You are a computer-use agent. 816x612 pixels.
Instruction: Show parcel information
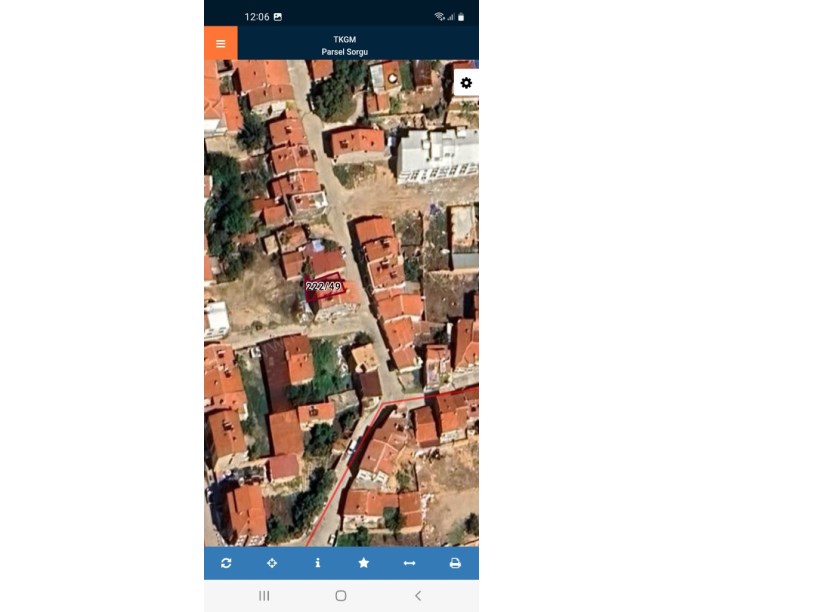(x=318, y=563)
